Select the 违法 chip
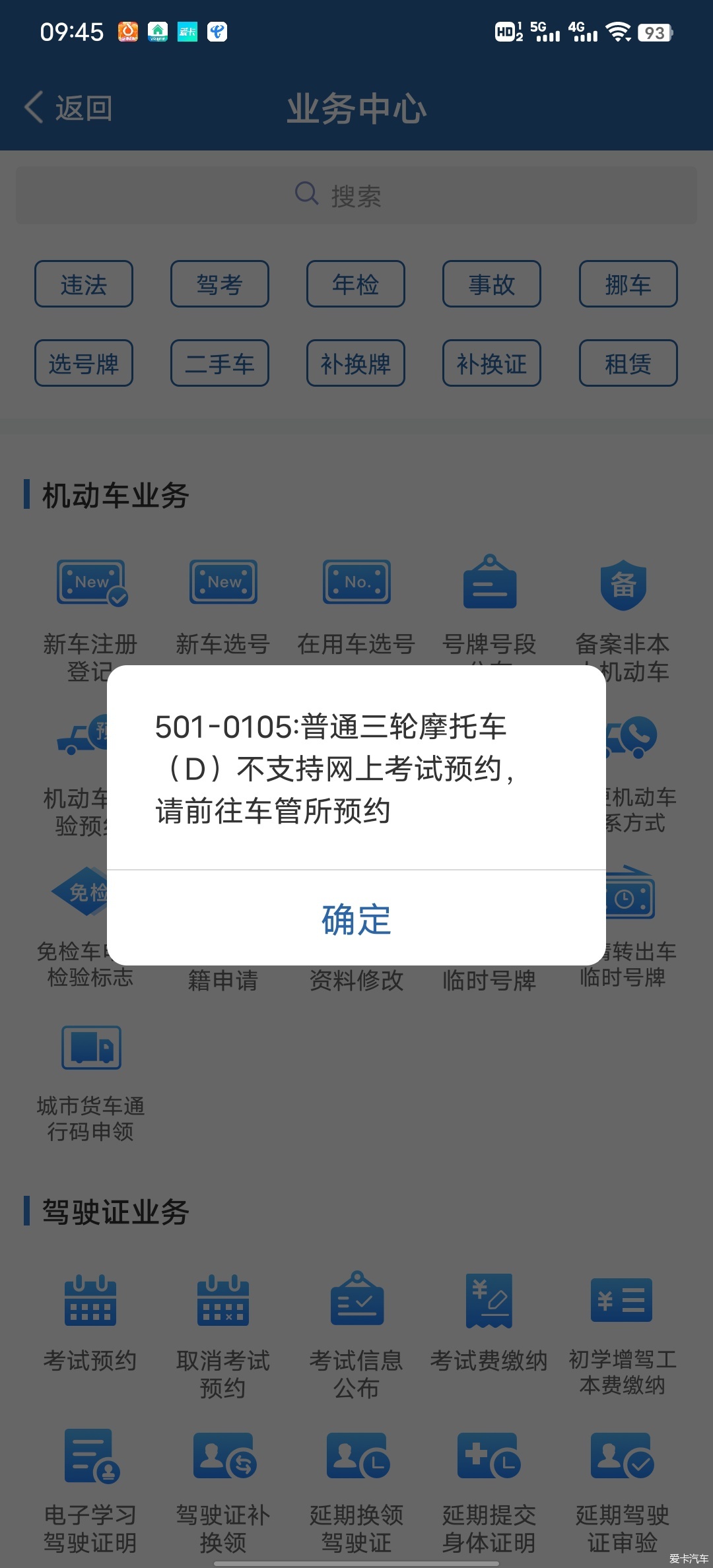The height and width of the screenshot is (1568, 713). [84, 284]
